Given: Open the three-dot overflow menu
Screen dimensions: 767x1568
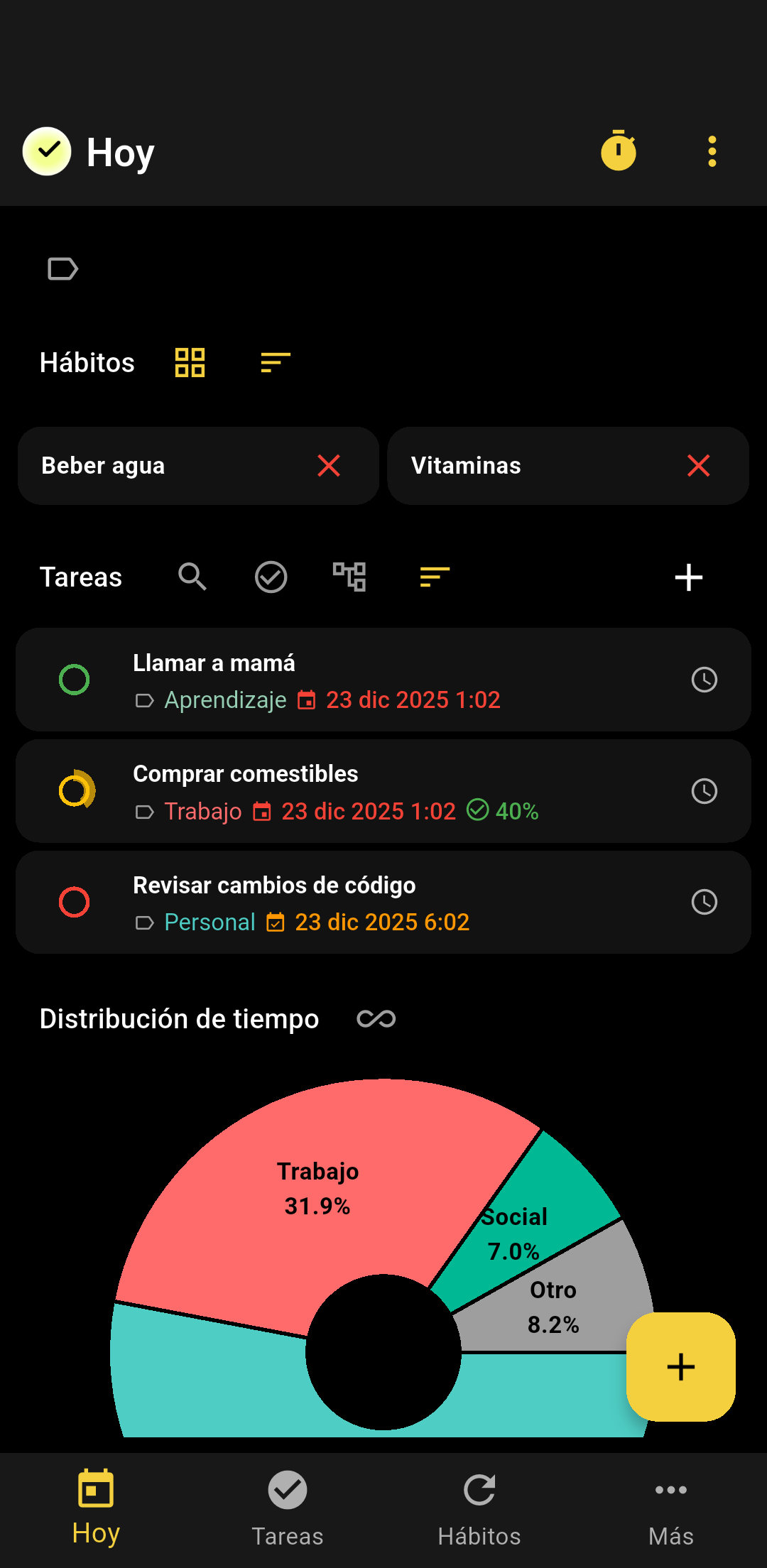Looking at the screenshot, I should pos(712,151).
